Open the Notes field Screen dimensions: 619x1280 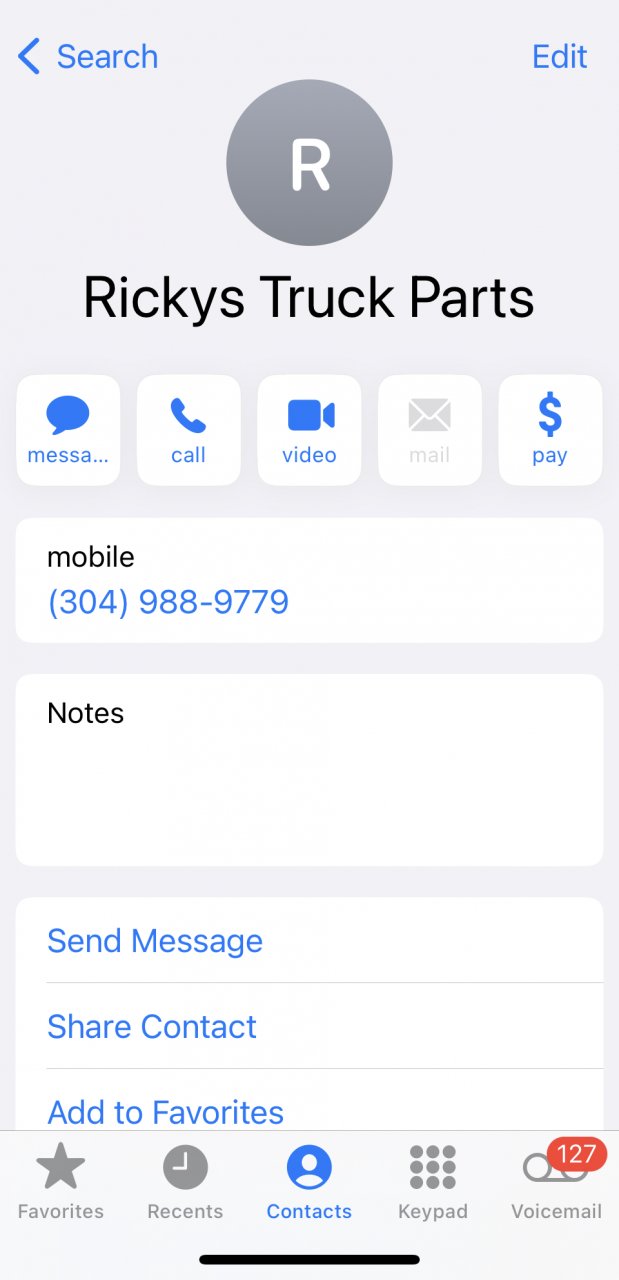[309, 769]
